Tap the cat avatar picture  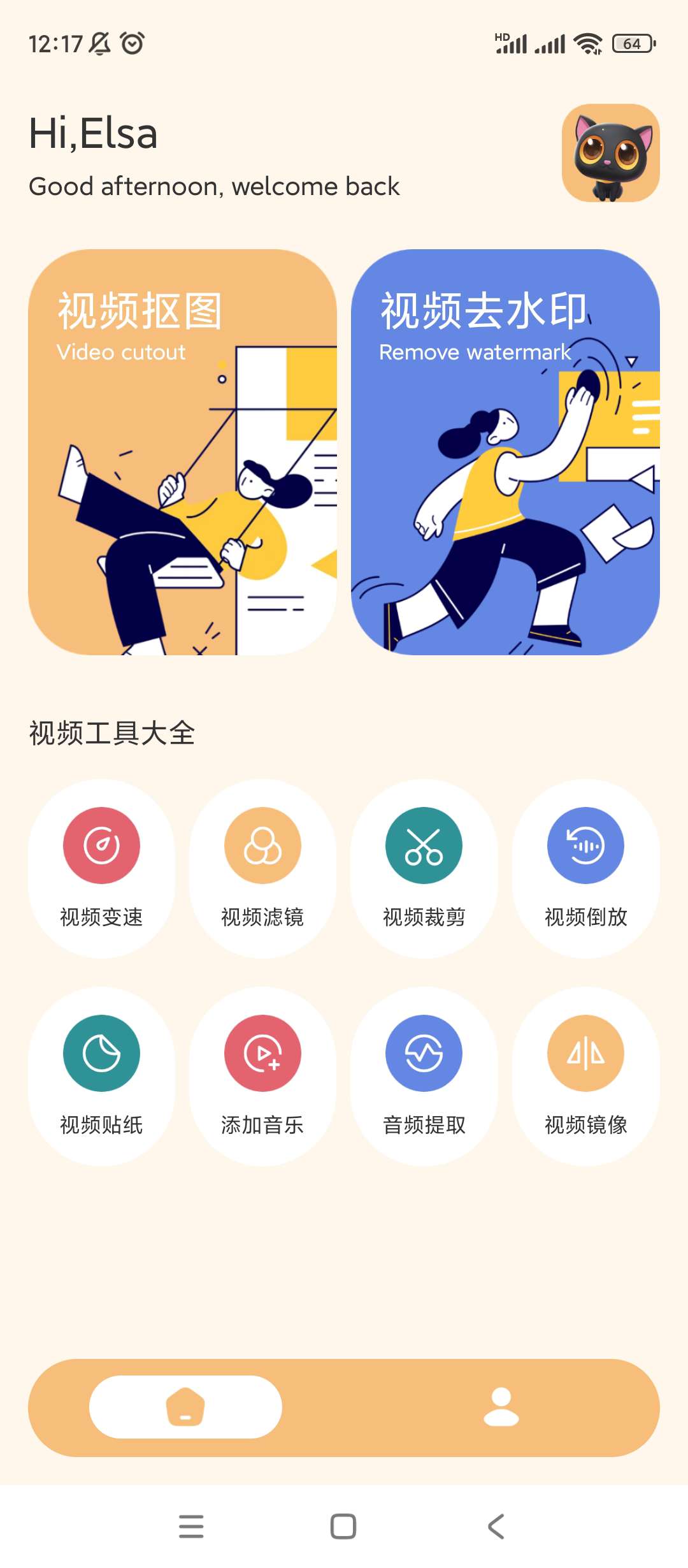pos(610,153)
